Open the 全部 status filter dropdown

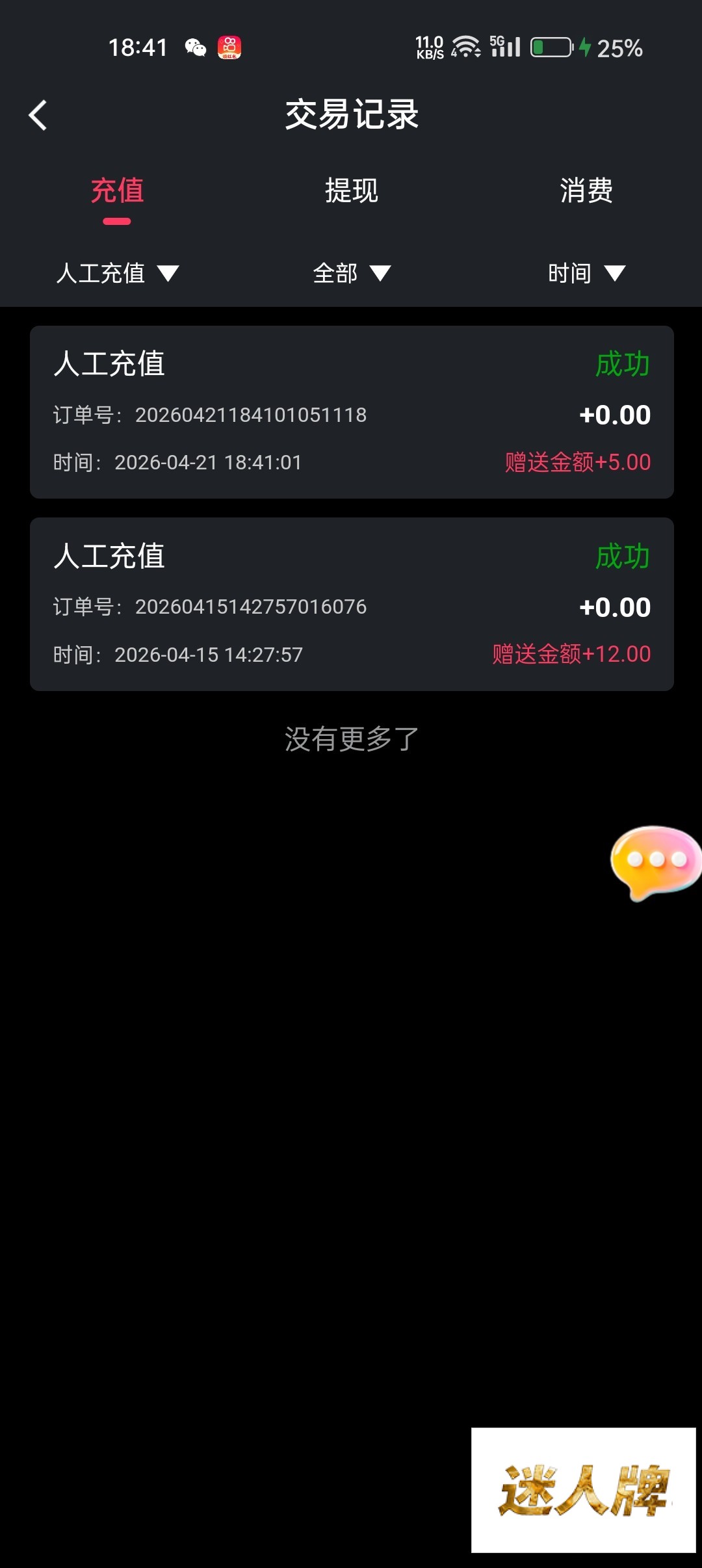[x=351, y=273]
